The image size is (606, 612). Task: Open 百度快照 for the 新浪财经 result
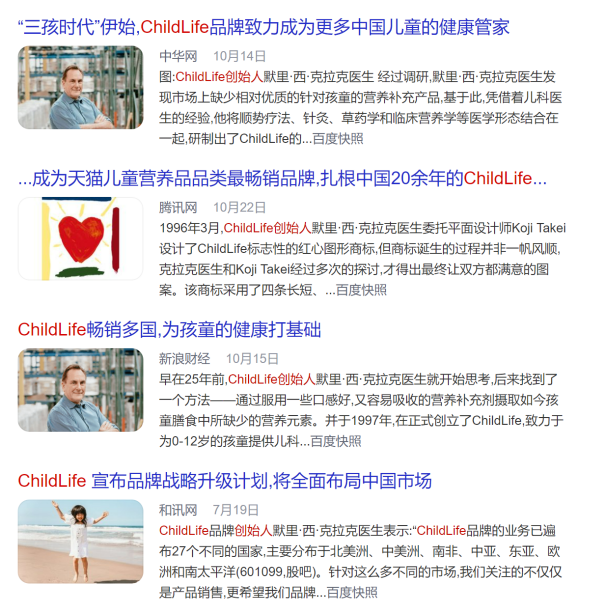pos(336,440)
